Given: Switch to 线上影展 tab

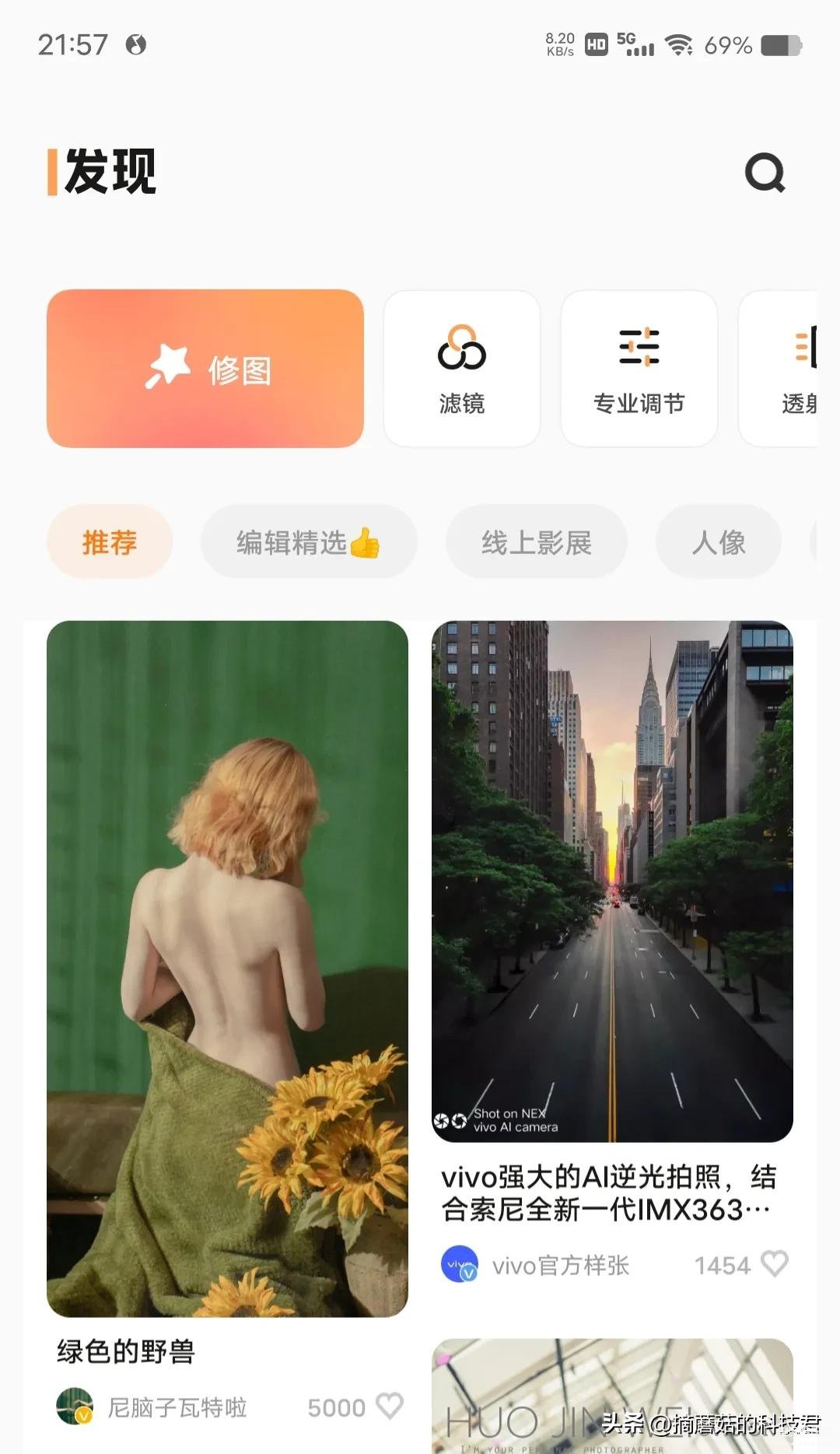Looking at the screenshot, I should click(x=536, y=541).
